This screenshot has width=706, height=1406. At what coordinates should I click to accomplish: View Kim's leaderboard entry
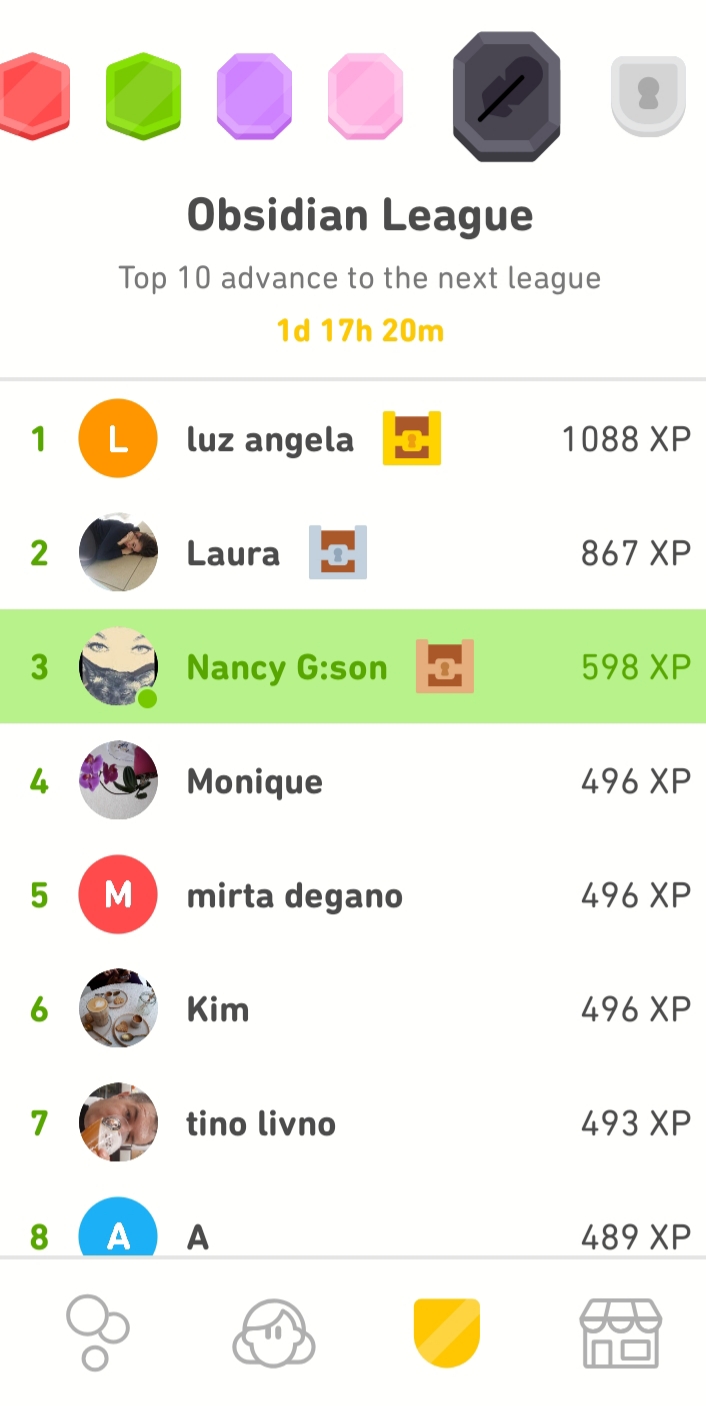[x=353, y=1009]
